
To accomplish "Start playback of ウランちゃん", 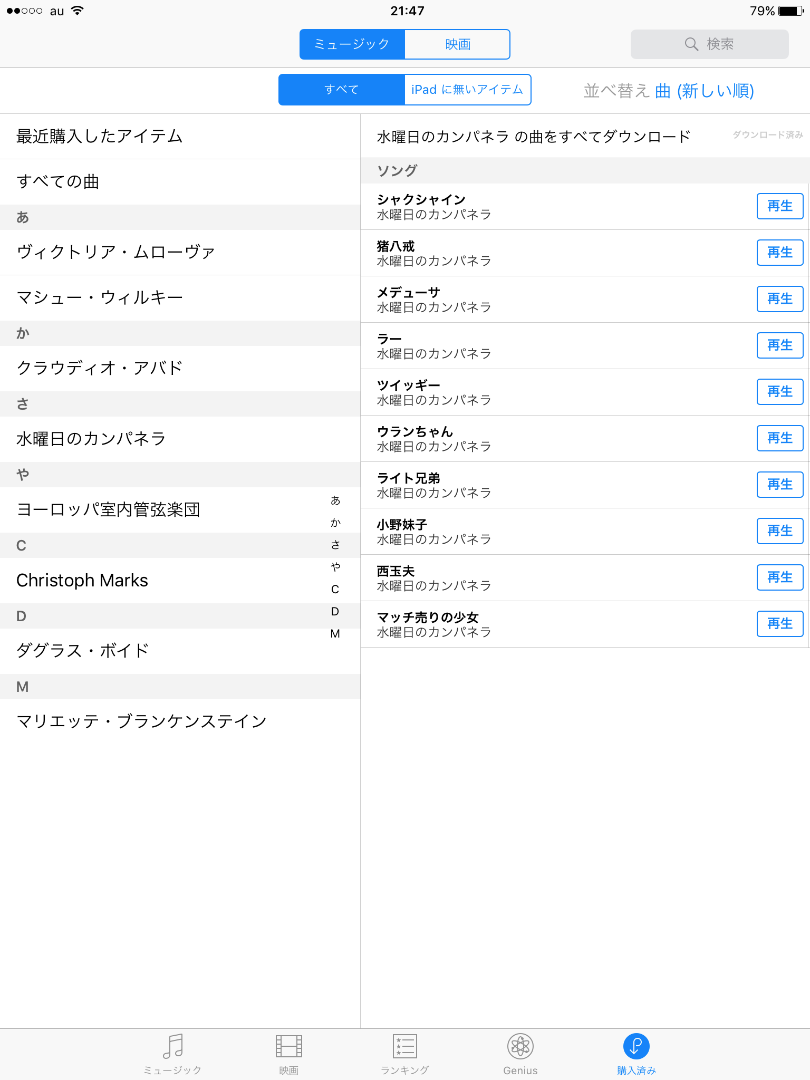I will click(779, 438).
